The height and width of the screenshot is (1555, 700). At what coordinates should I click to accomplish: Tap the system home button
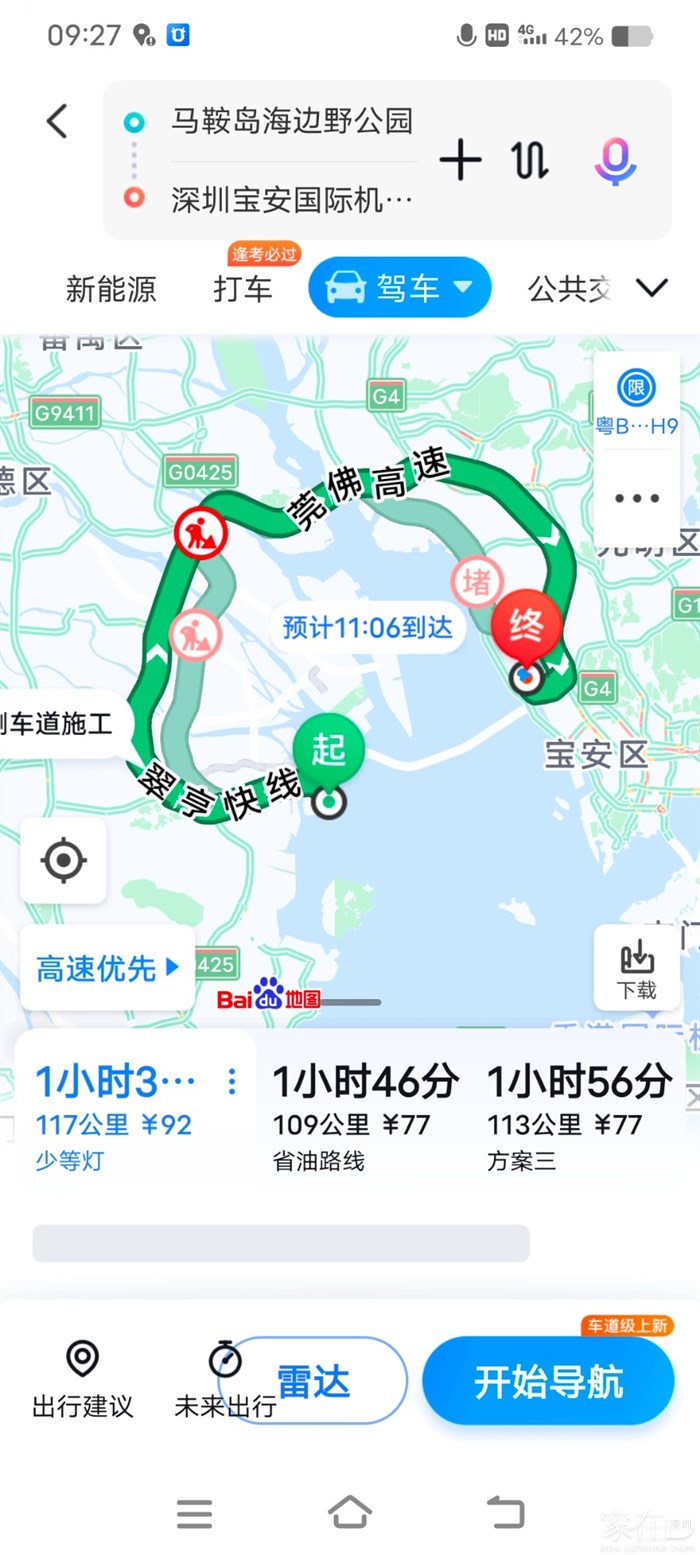tap(350, 1512)
